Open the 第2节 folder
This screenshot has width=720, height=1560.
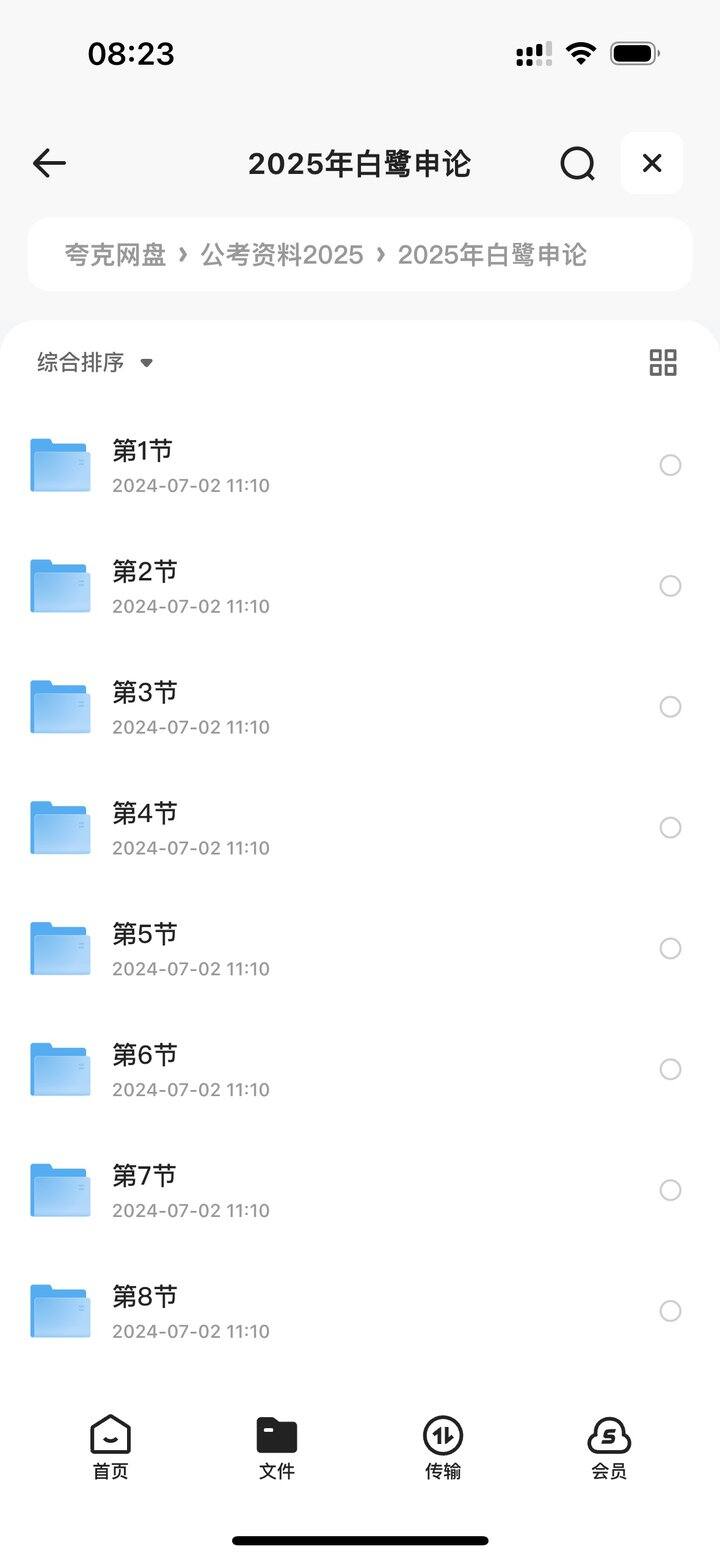[x=360, y=586]
